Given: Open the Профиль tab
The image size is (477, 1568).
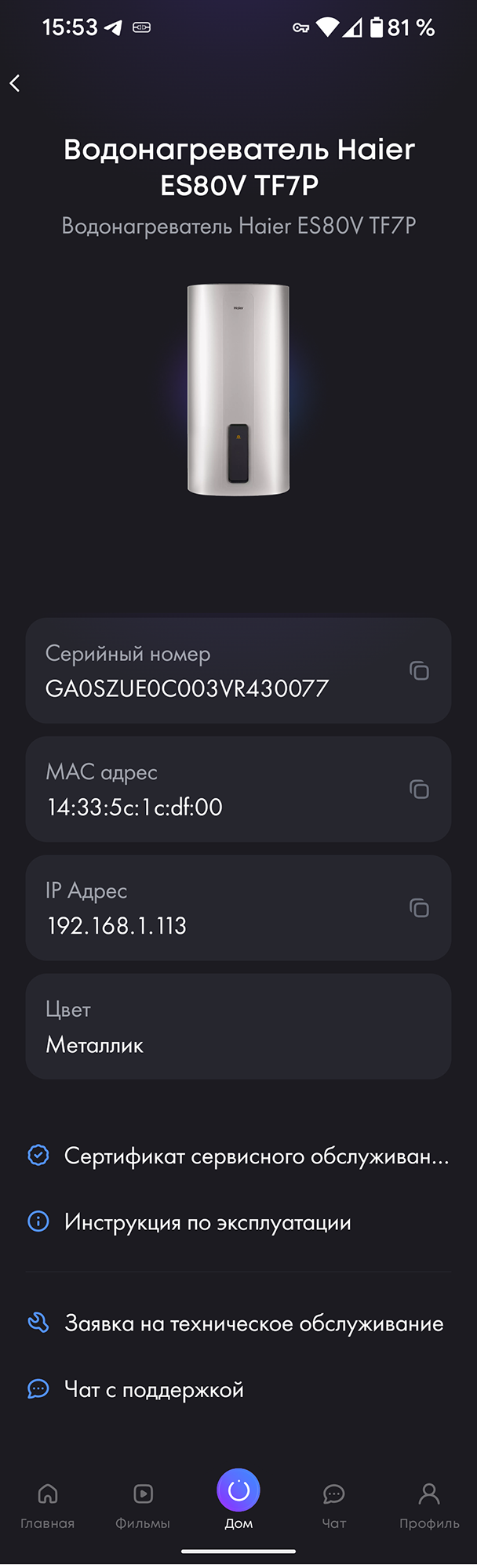Looking at the screenshot, I should 429,1504.
